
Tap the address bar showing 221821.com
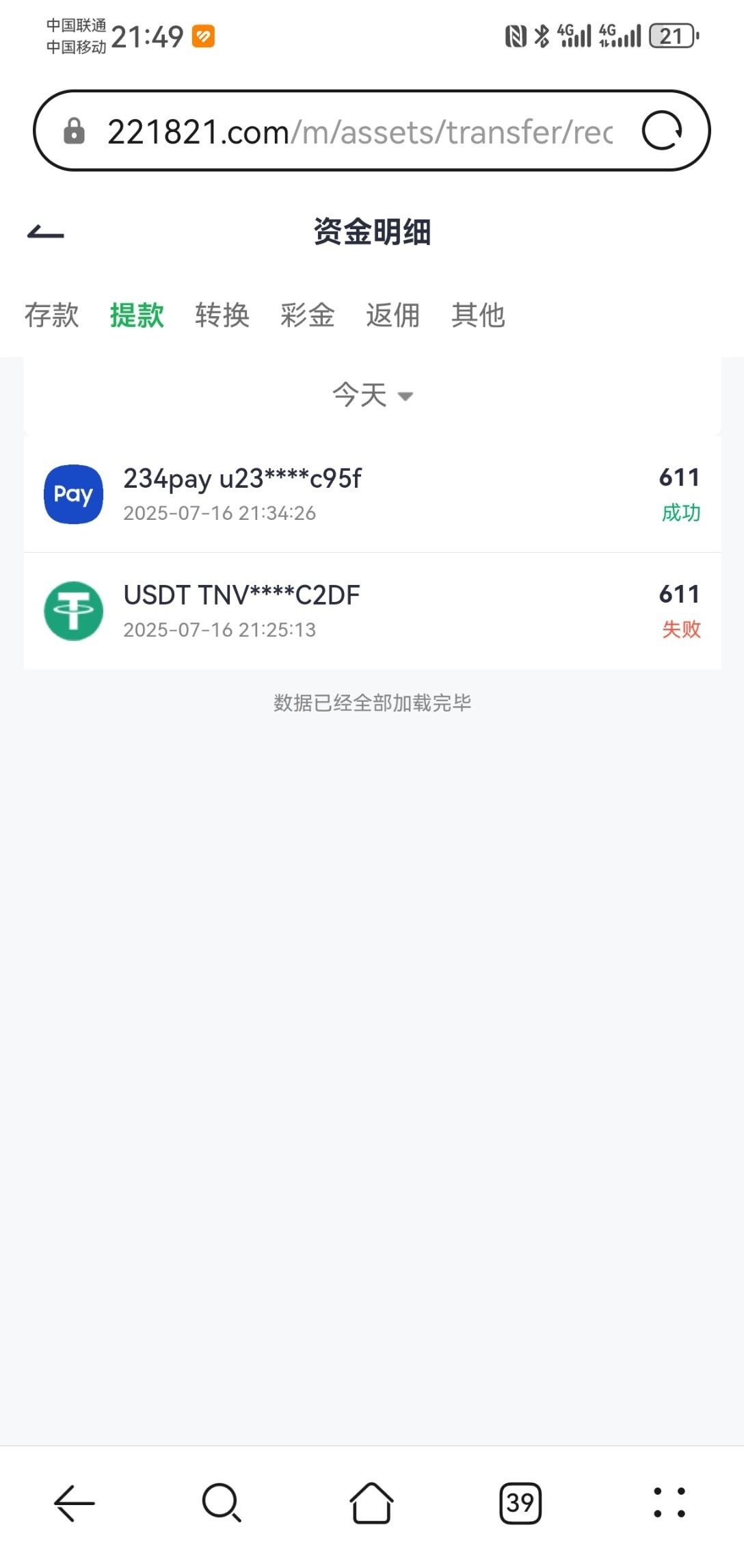coord(342,131)
